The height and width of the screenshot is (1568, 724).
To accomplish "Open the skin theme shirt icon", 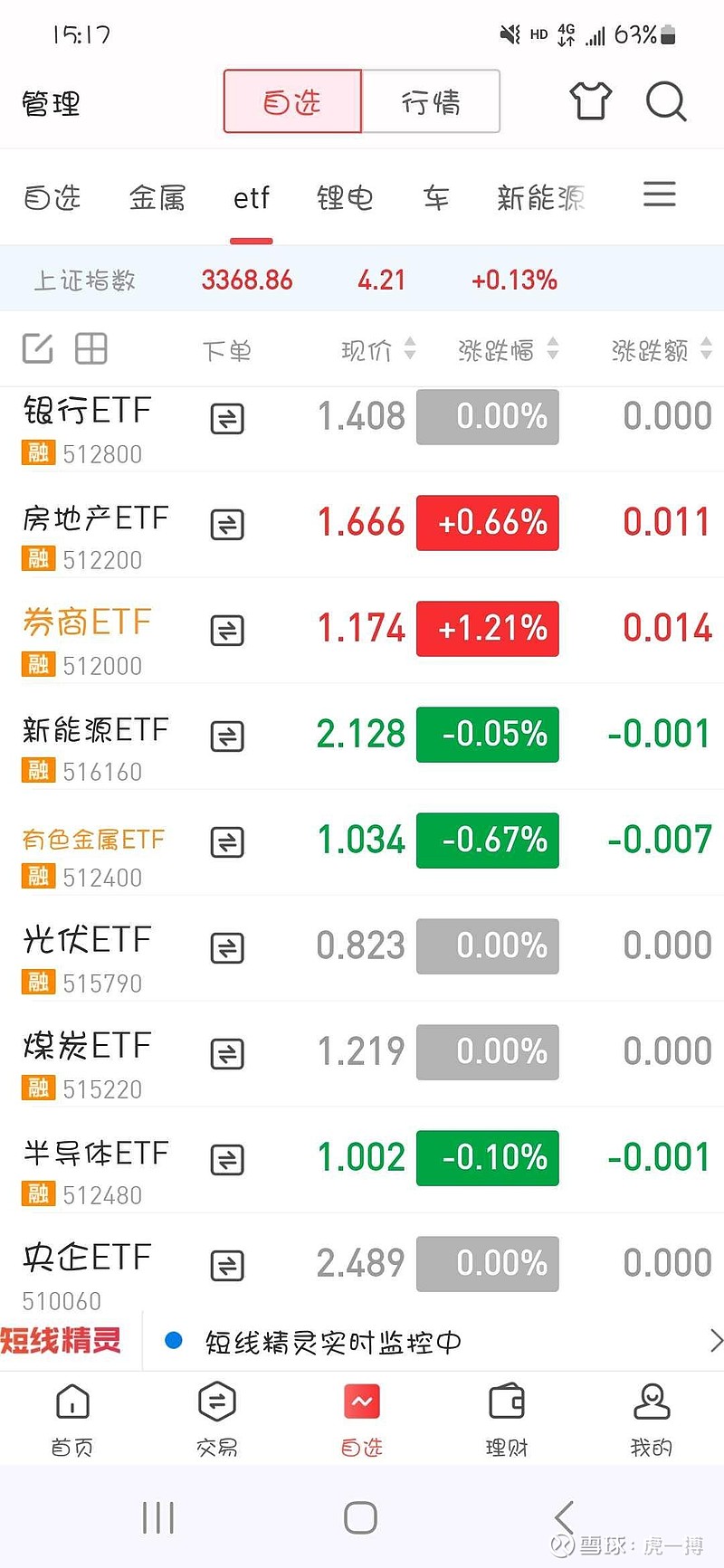I will (590, 101).
